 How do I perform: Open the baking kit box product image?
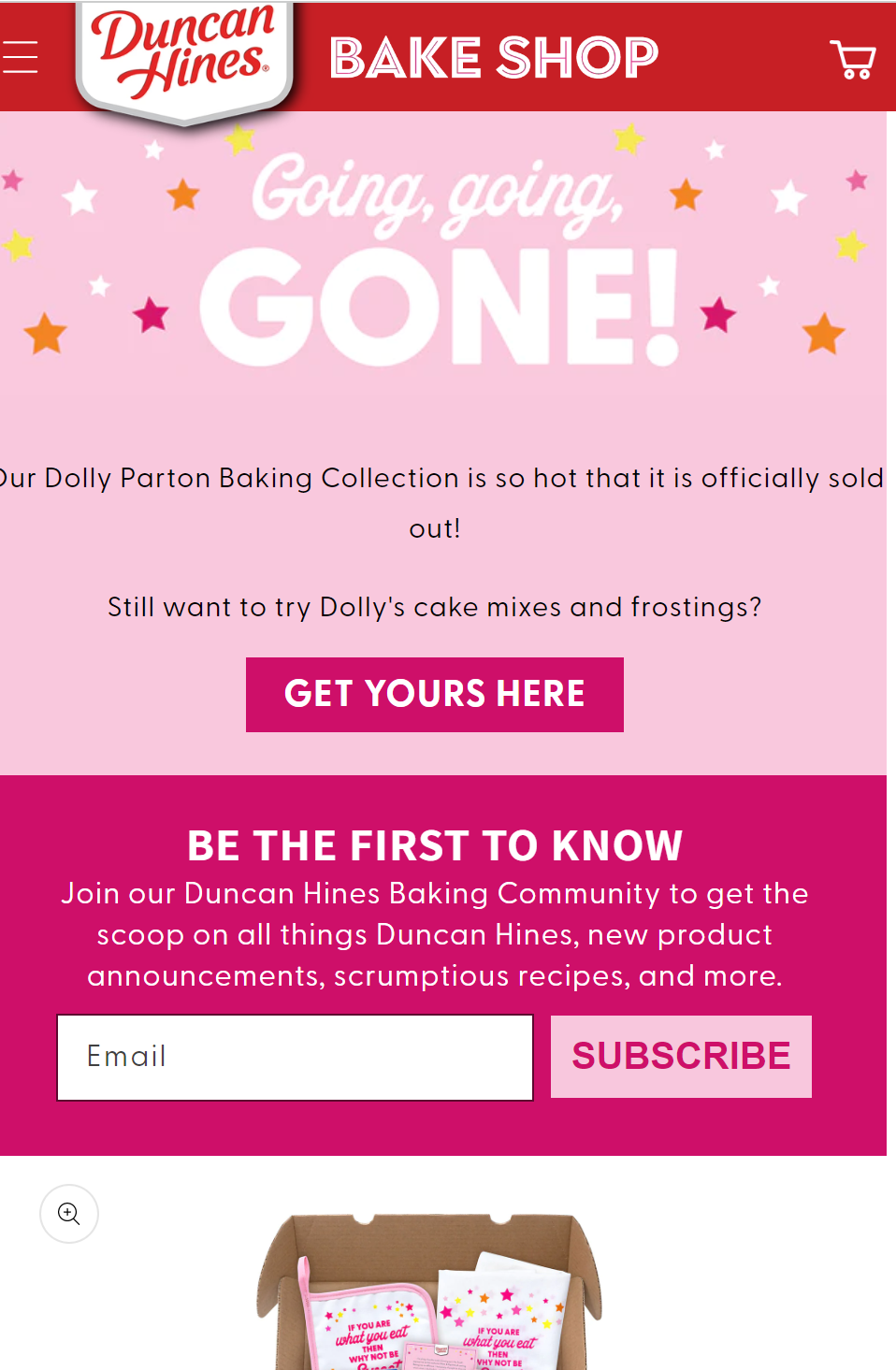pos(430,1291)
